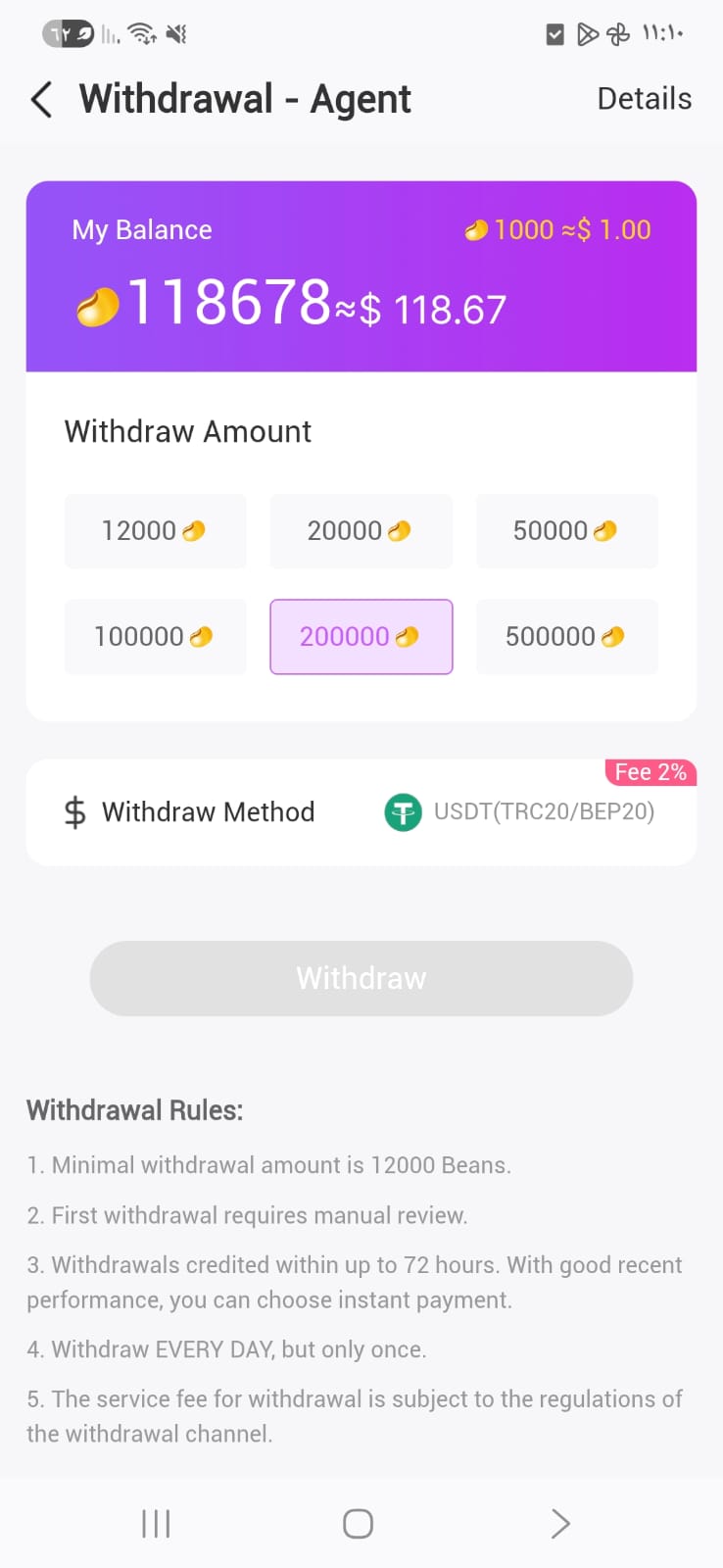Image resolution: width=723 pixels, height=1568 pixels.
Task: Go back using the top-left arrow
Action: pyautogui.click(x=41, y=100)
